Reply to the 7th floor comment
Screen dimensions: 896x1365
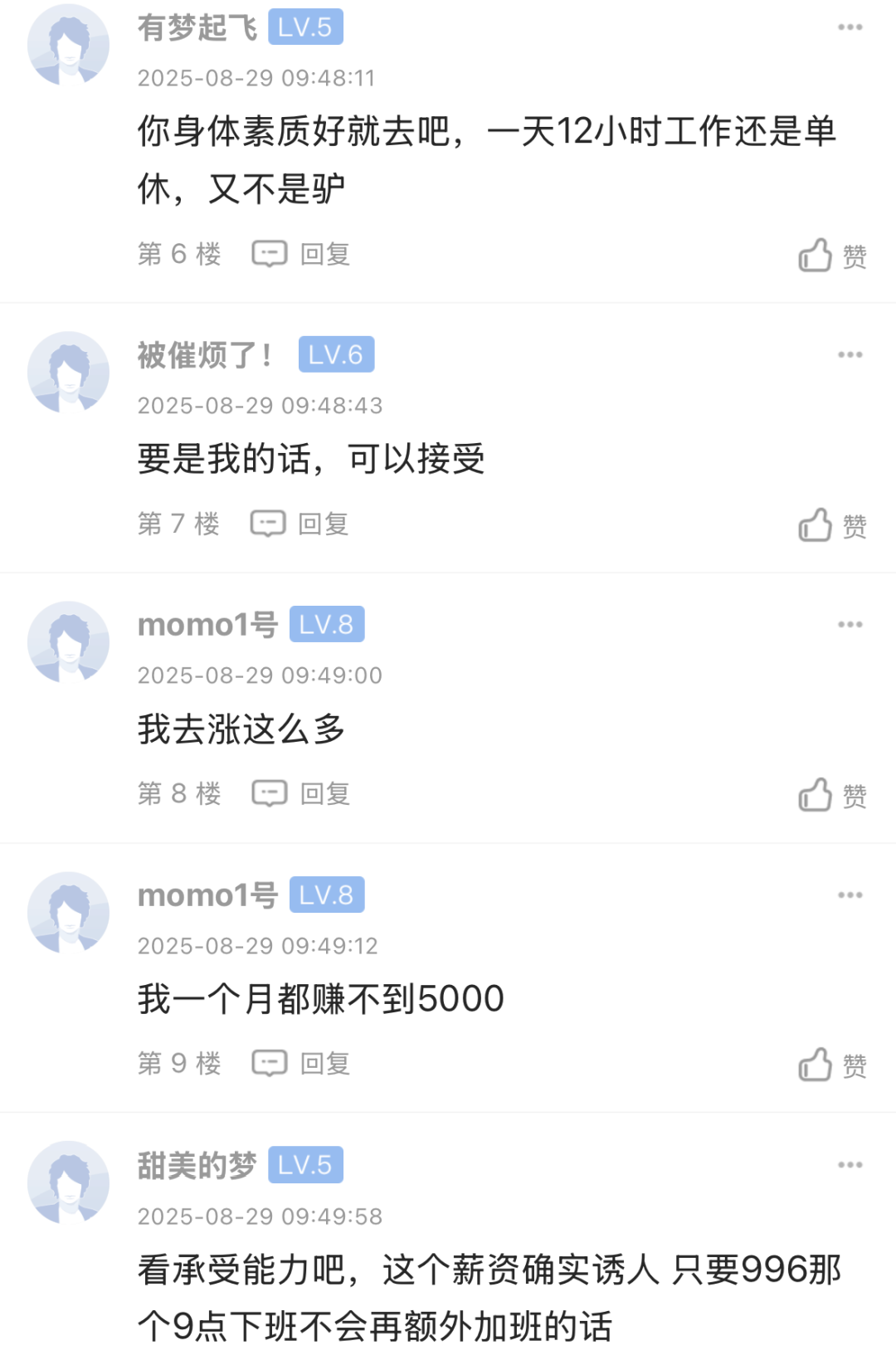(299, 524)
